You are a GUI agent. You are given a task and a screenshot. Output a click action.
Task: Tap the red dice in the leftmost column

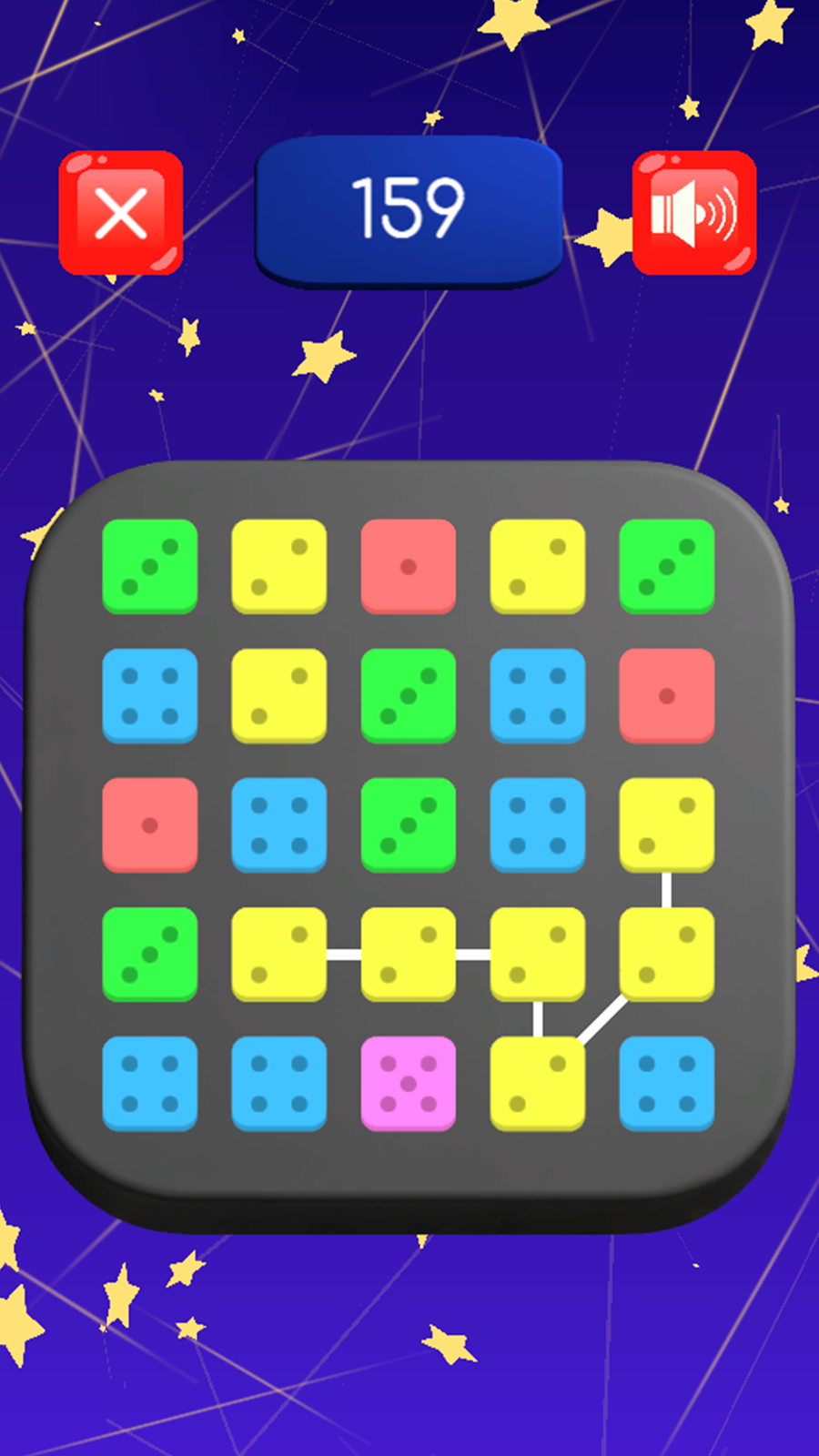pos(150,824)
